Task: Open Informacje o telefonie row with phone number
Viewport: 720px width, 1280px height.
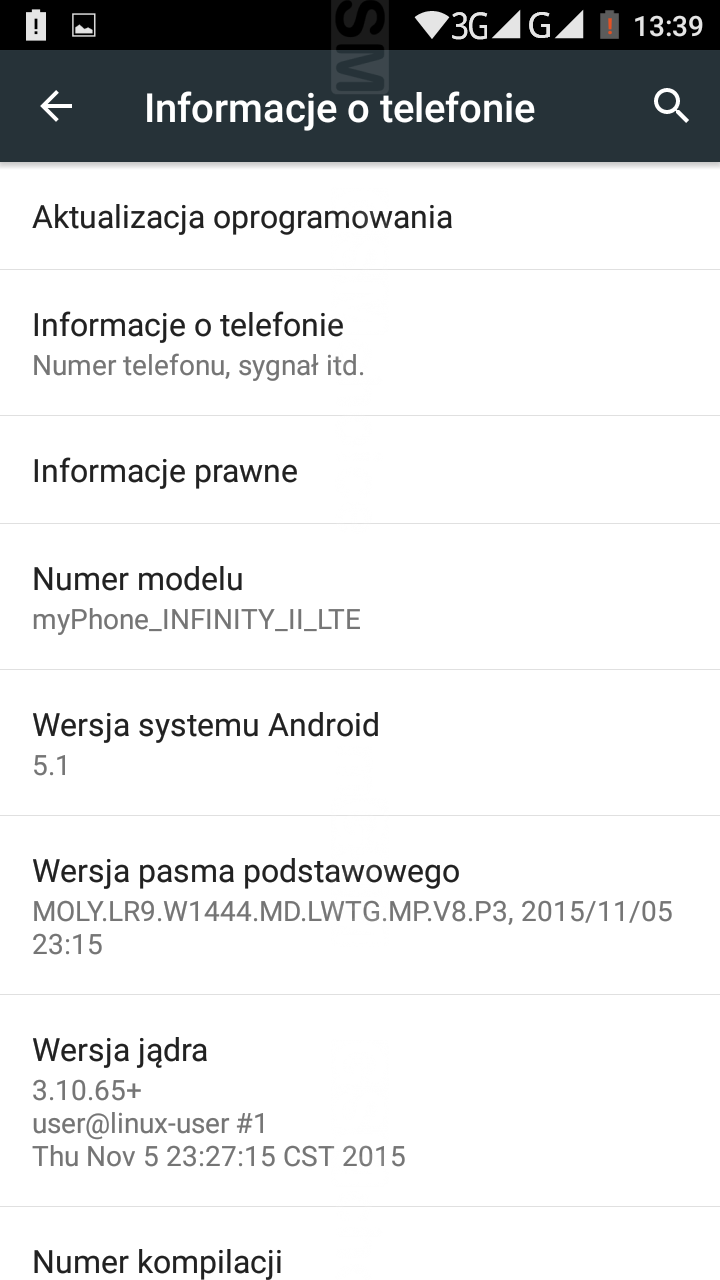Action: click(x=360, y=343)
